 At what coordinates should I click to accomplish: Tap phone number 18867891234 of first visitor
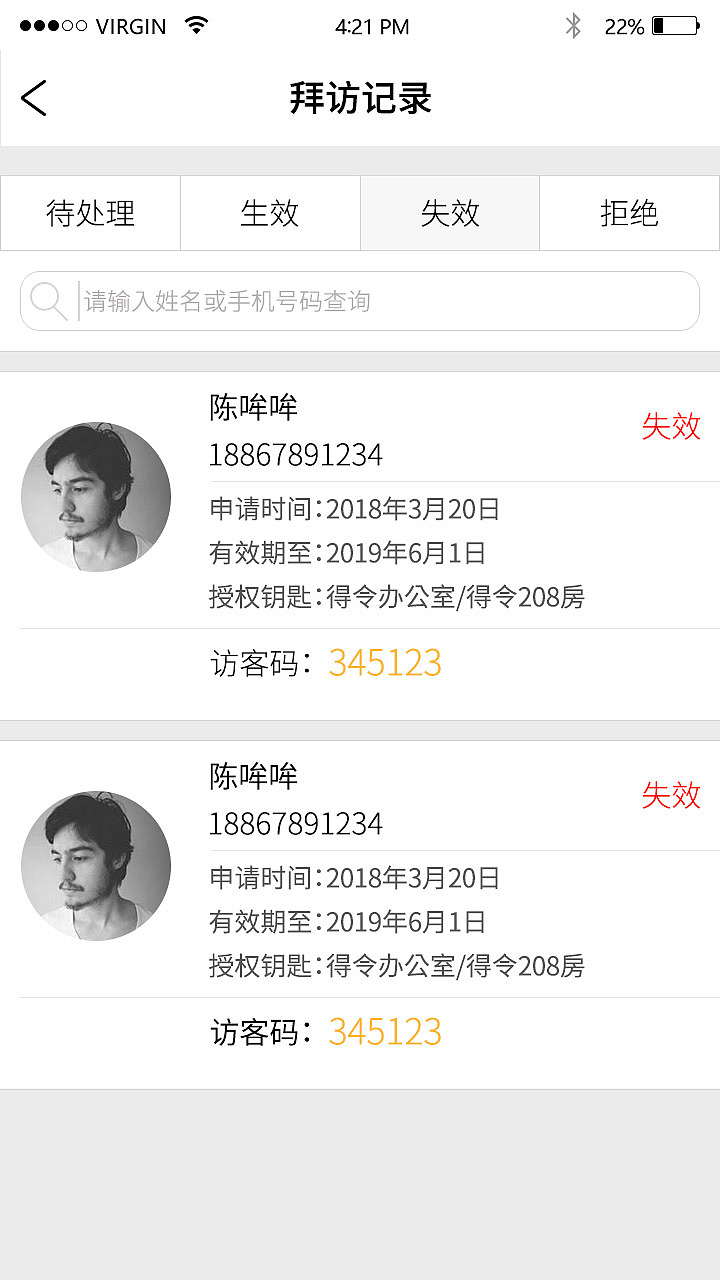(295, 455)
